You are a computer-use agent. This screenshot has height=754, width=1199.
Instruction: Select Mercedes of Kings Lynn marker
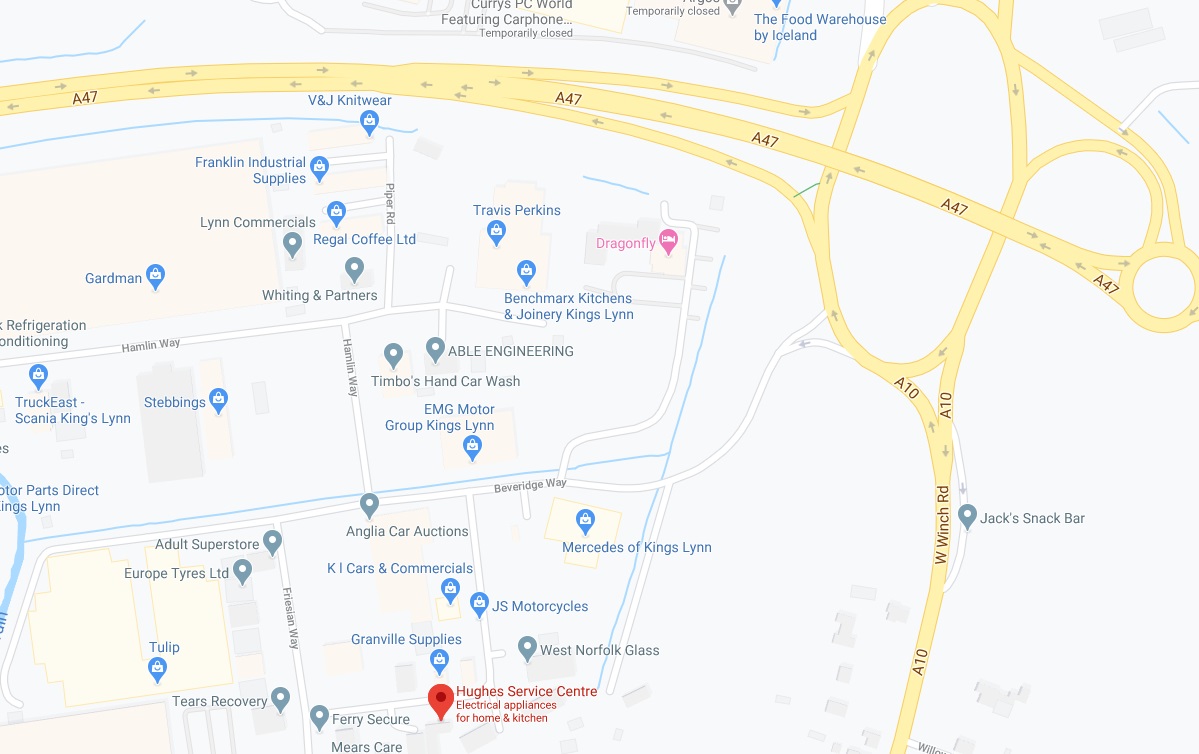click(x=586, y=520)
